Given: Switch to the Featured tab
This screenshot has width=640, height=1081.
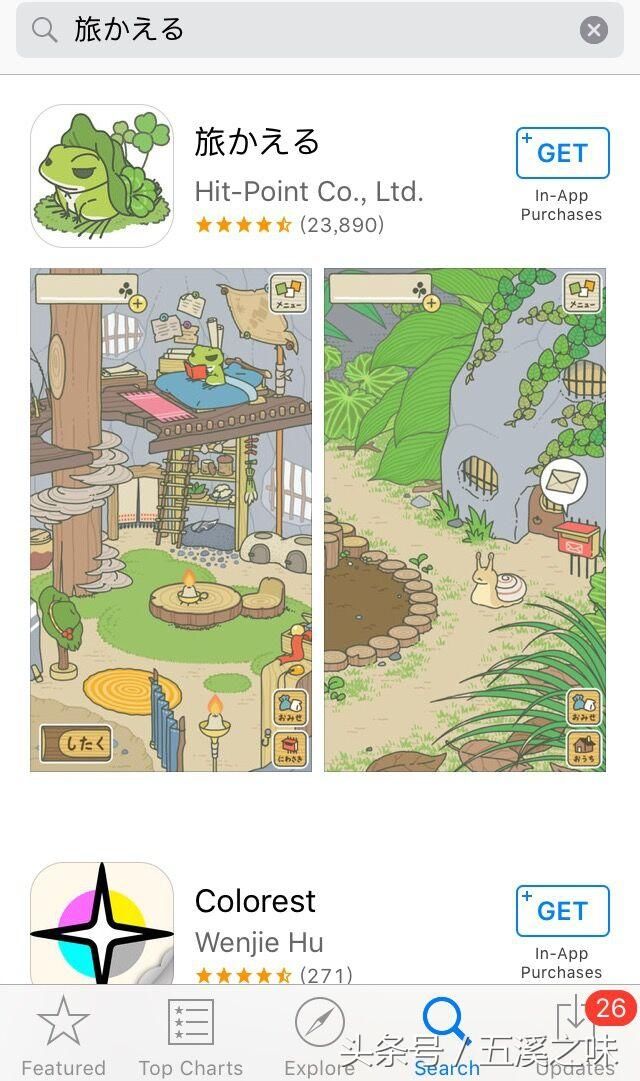Looking at the screenshot, I should 63,1036.
